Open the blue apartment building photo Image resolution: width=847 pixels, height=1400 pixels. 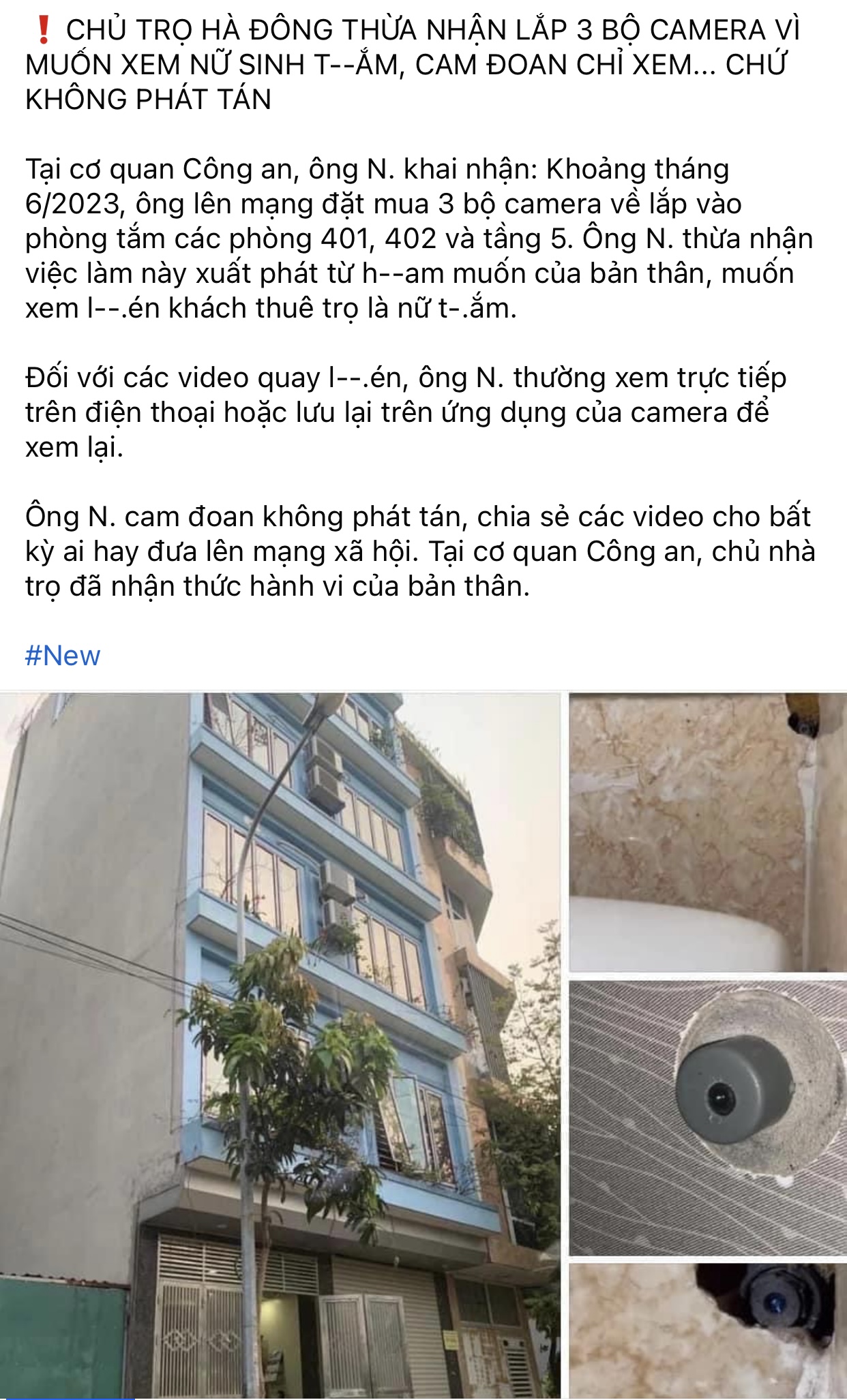[280, 1043]
